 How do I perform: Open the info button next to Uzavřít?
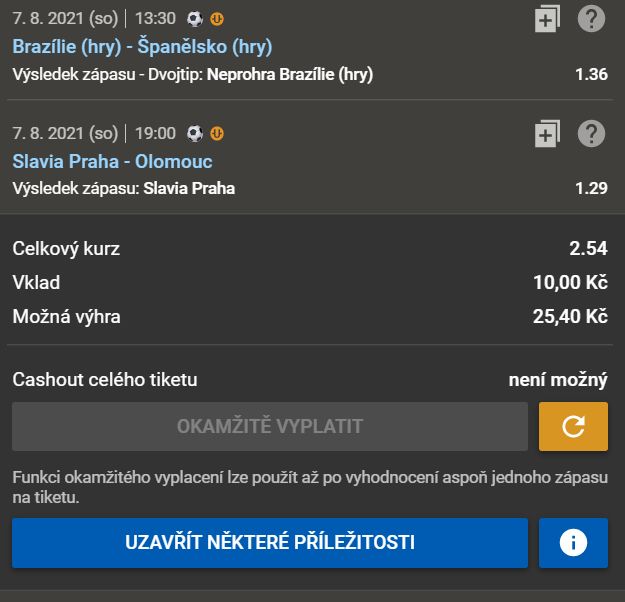click(x=573, y=543)
